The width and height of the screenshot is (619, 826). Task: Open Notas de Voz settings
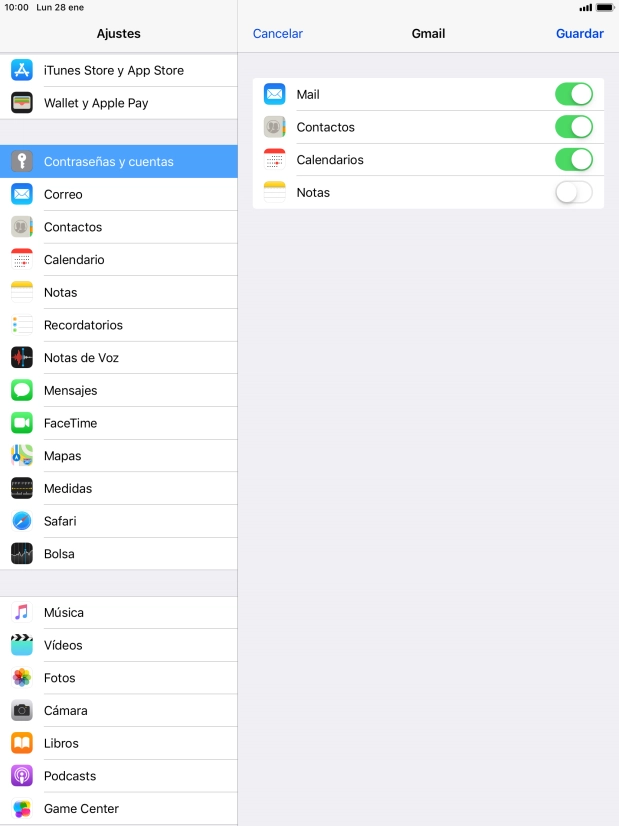[x=118, y=357]
